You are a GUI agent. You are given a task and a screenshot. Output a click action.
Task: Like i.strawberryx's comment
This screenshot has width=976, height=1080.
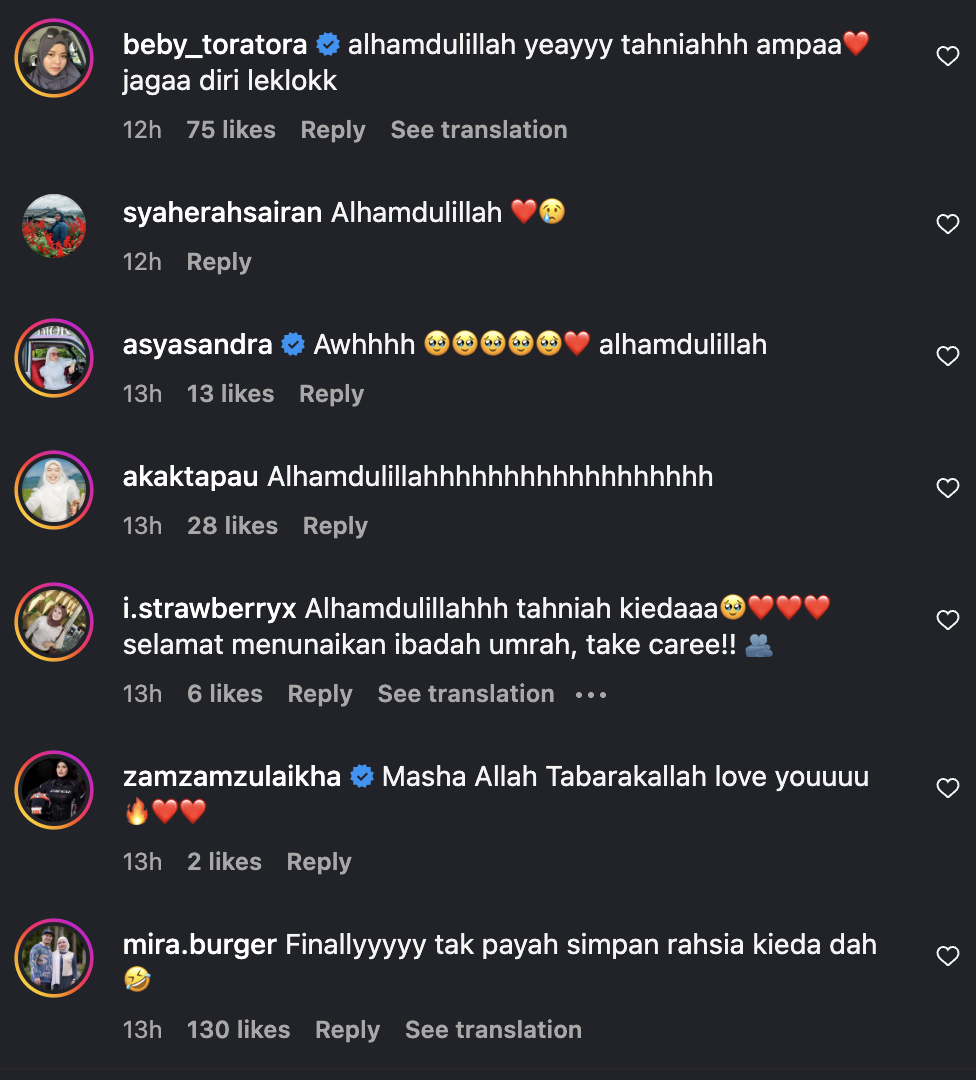click(x=947, y=621)
